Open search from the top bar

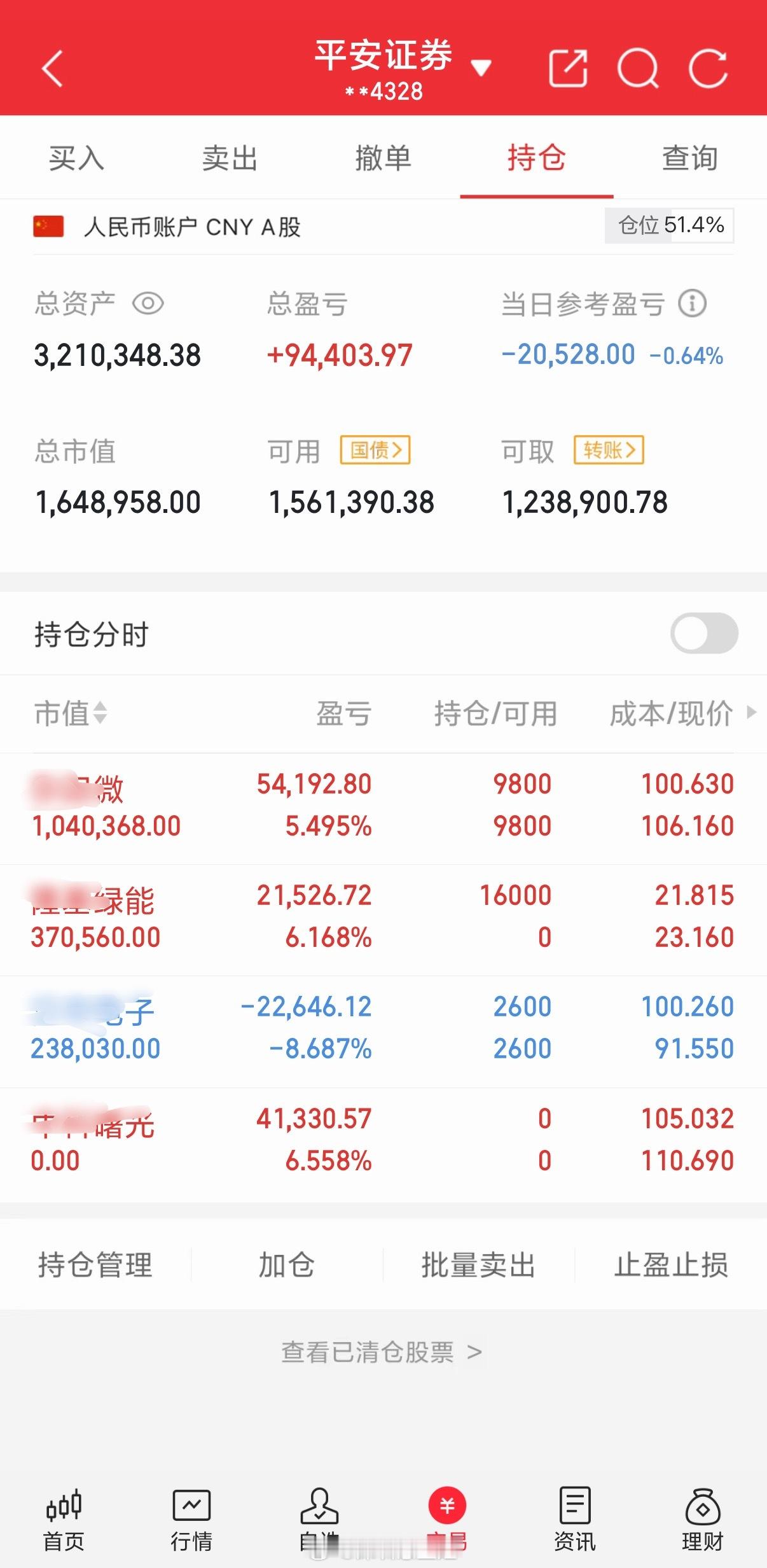click(x=640, y=68)
